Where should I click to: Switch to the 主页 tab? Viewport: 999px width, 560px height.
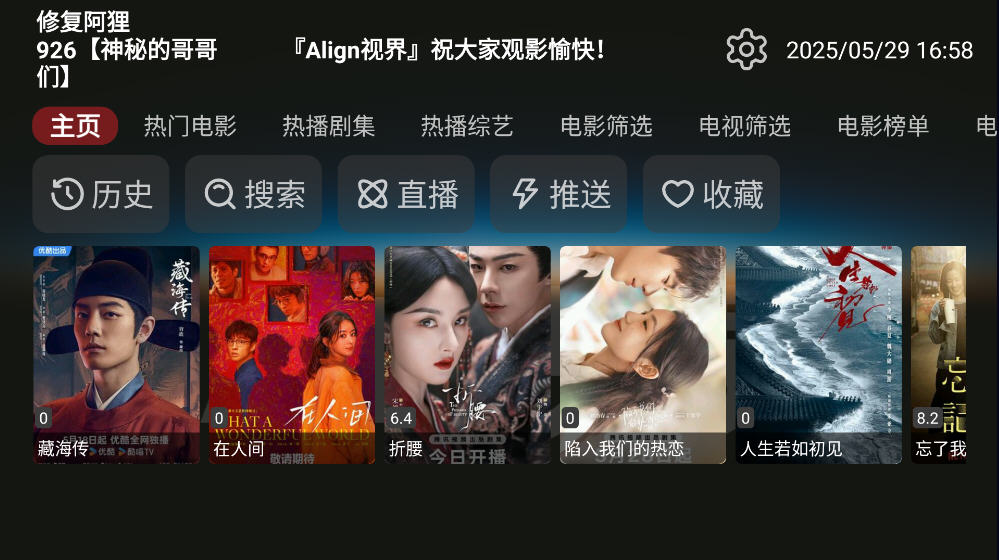[x=75, y=126]
